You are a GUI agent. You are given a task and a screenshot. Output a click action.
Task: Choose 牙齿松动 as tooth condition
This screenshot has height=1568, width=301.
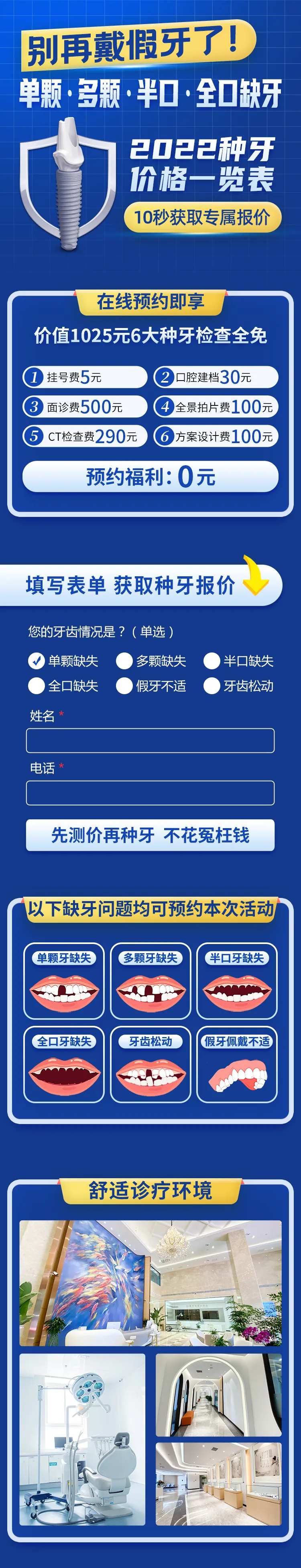[212, 686]
